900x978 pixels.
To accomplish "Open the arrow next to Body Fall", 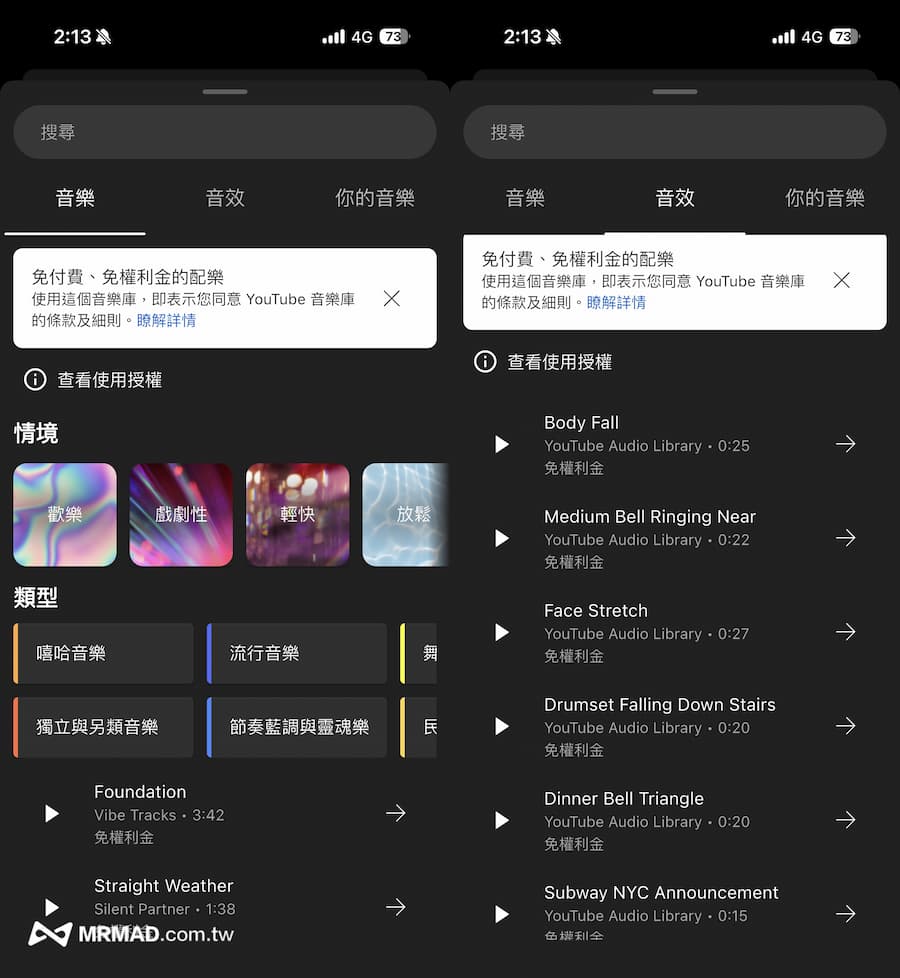I will pos(846,444).
